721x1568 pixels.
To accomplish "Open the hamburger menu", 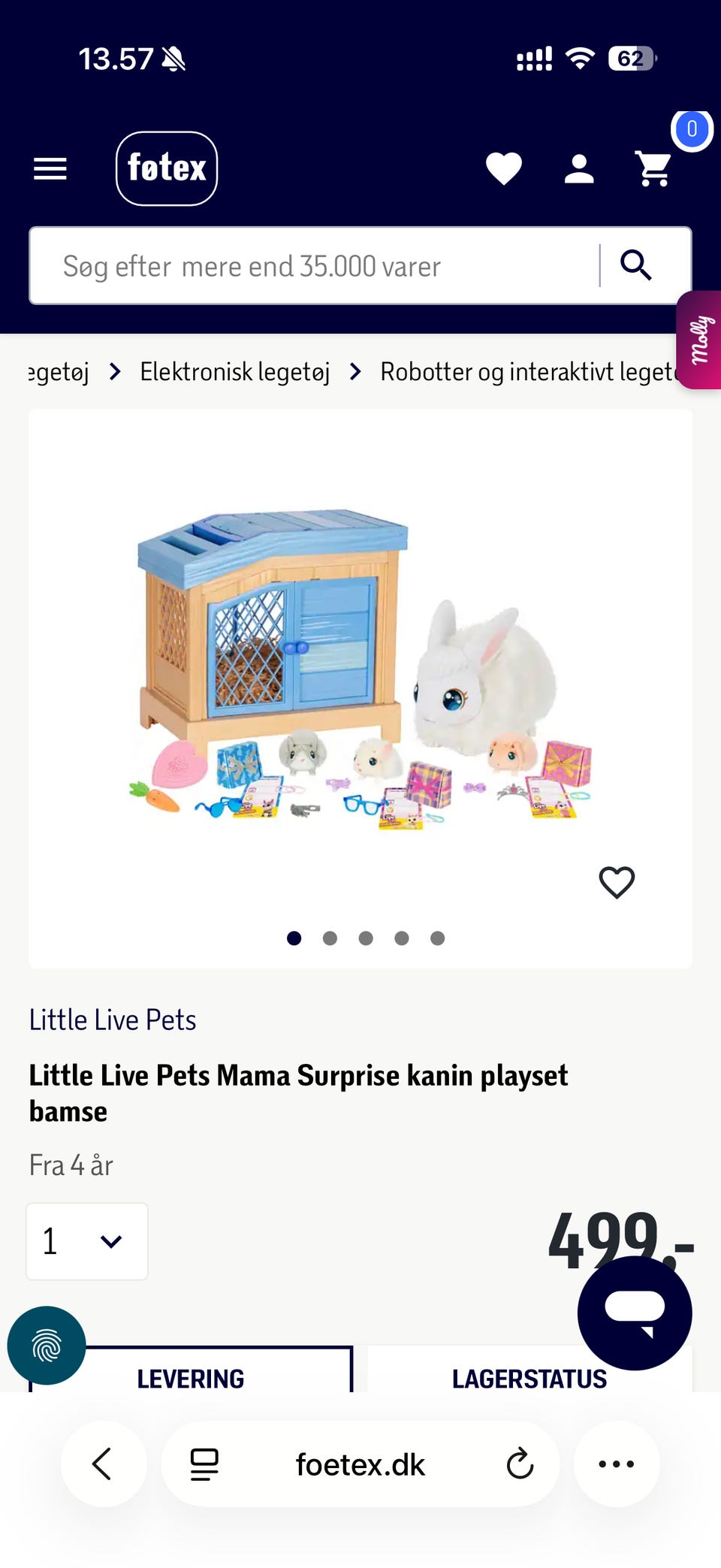I will (50, 168).
